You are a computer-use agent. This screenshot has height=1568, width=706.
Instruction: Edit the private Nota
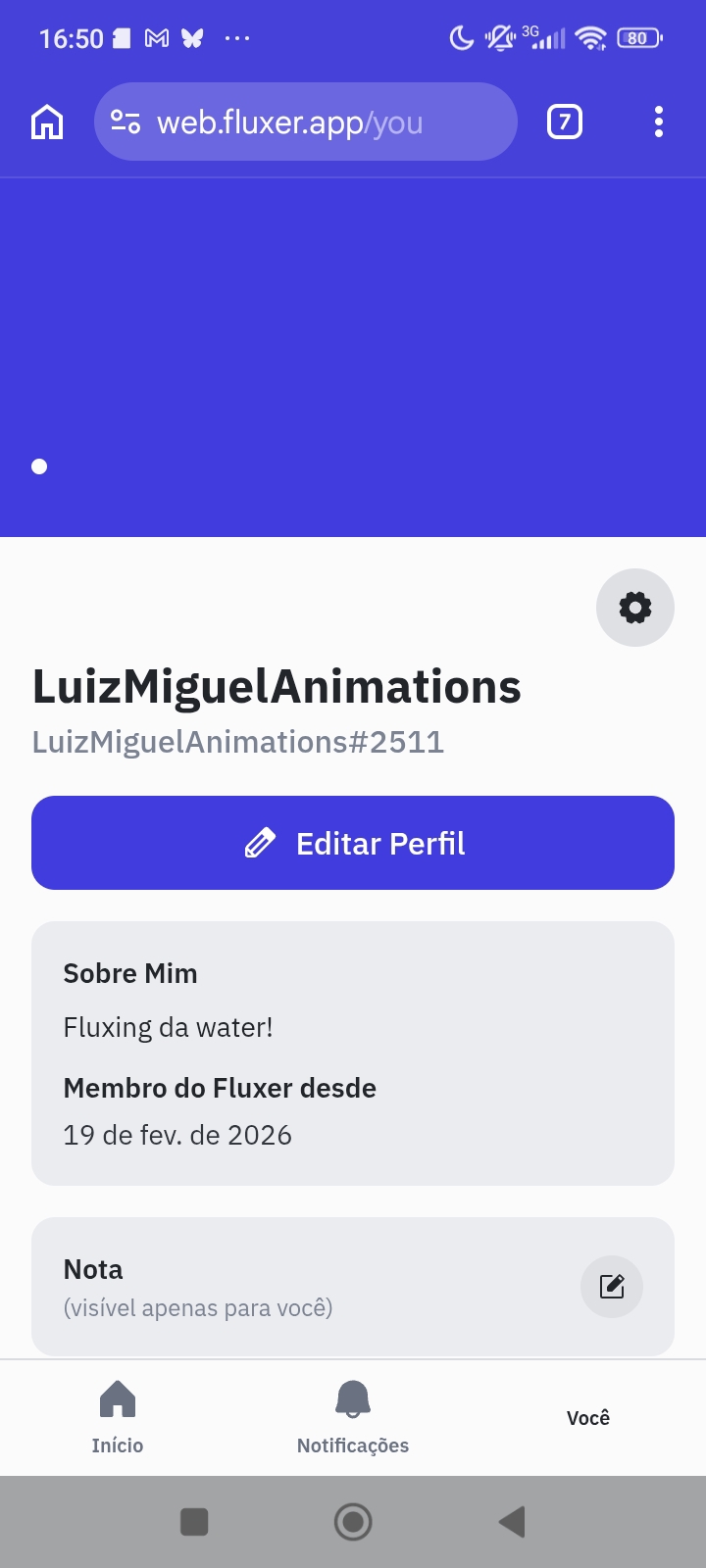(612, 1286)
